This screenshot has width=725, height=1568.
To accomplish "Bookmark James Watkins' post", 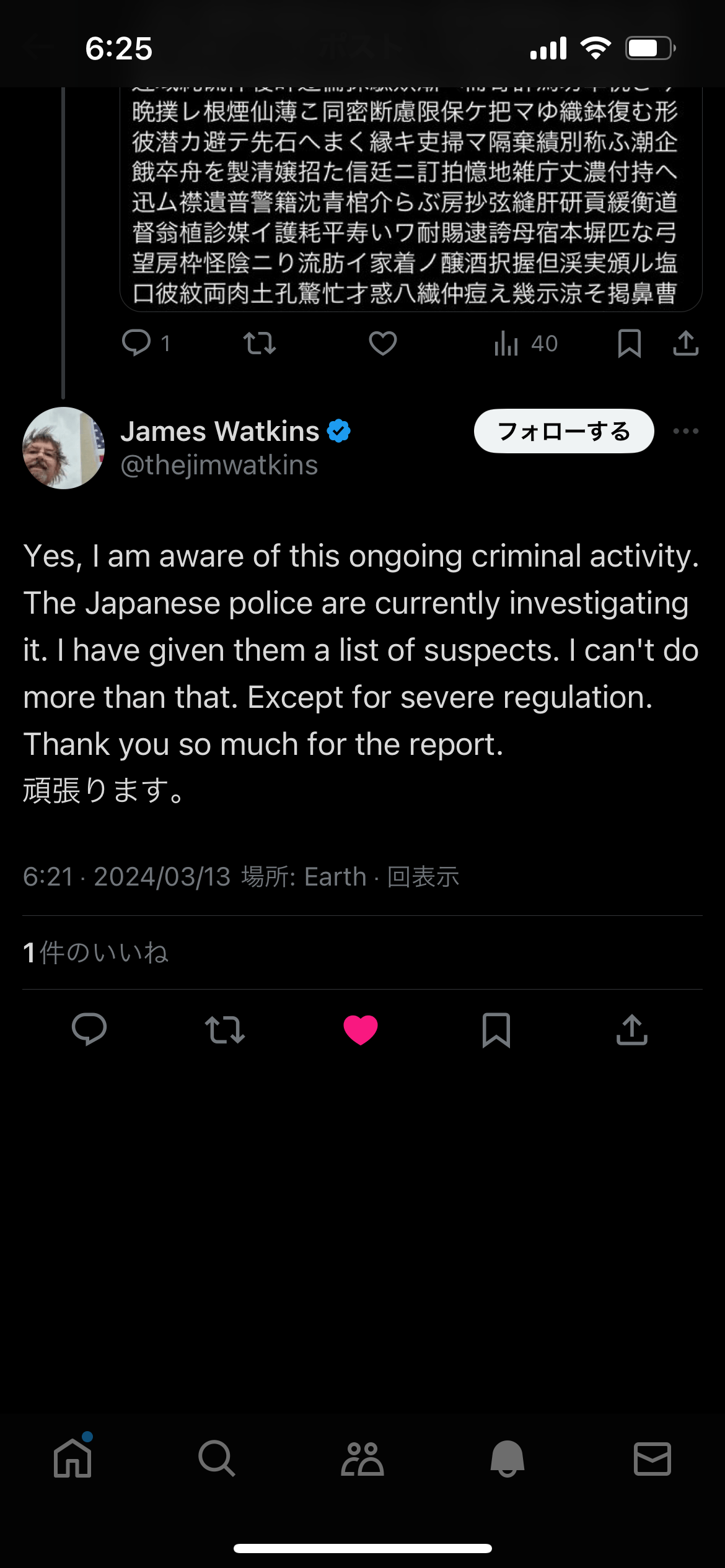I will click(x=496, y=1029).
